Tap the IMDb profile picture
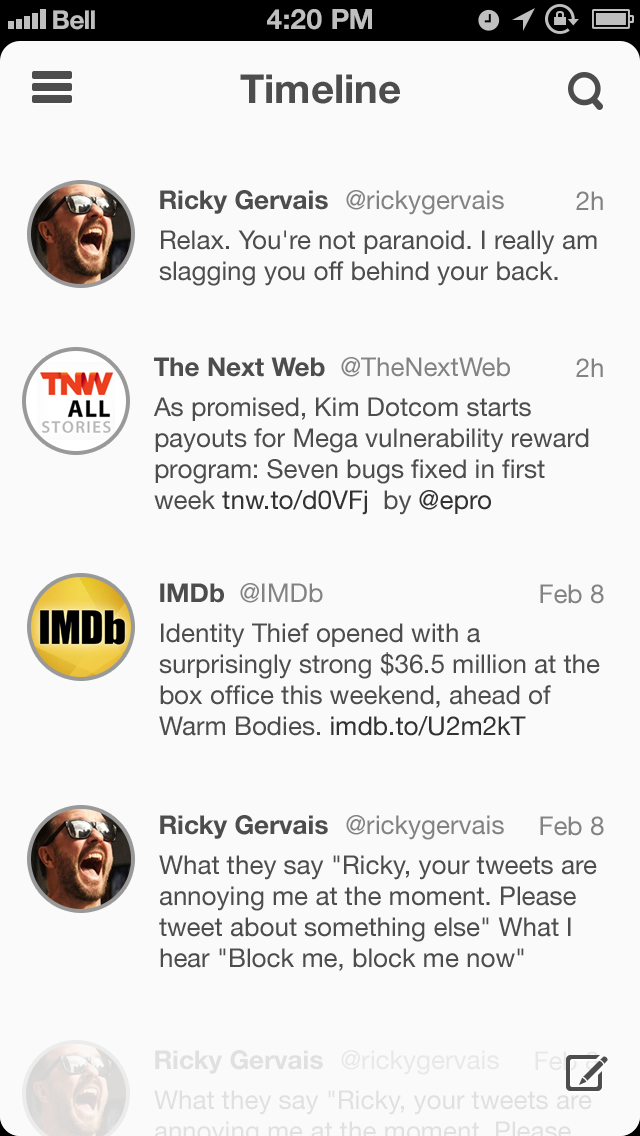Image resolution: width=640 pixels, height=1136 pixels. tap(81, 627)
